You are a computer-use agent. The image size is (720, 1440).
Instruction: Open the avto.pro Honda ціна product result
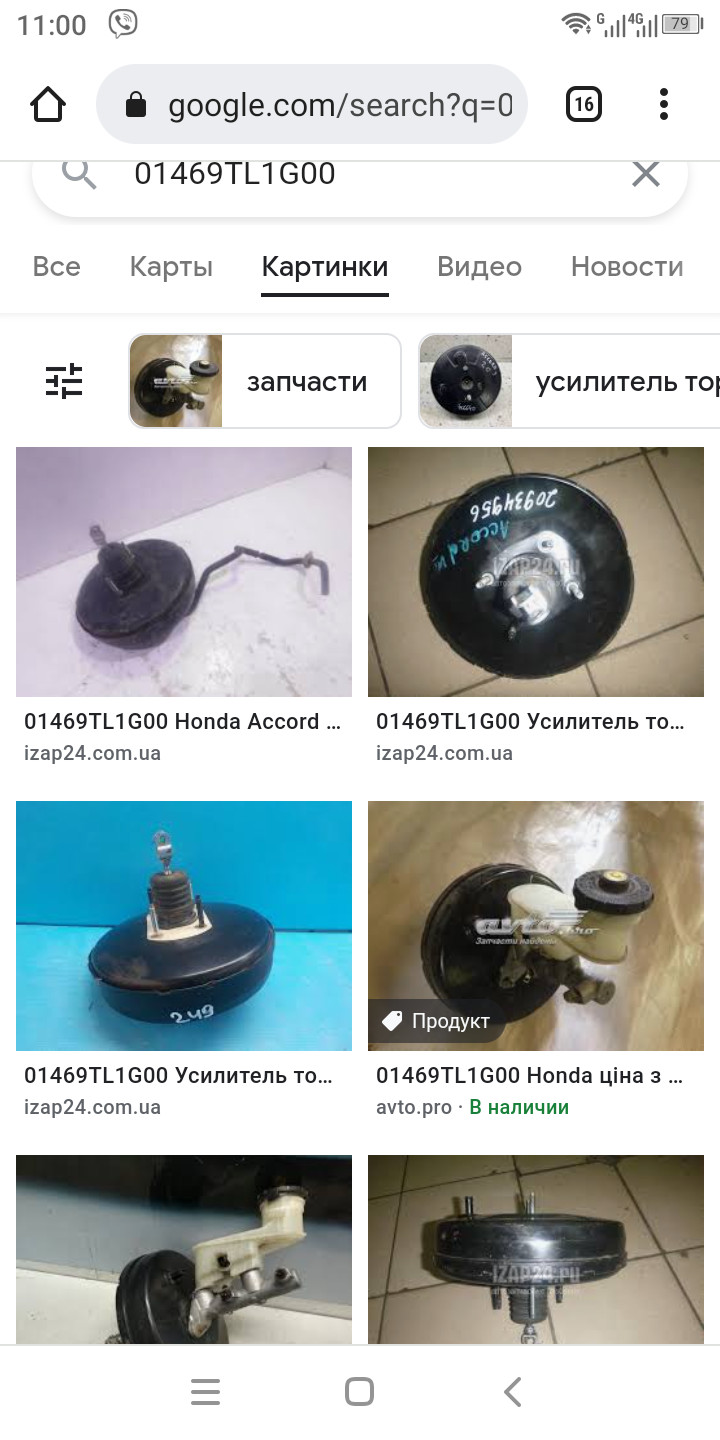tap(536, 959)
